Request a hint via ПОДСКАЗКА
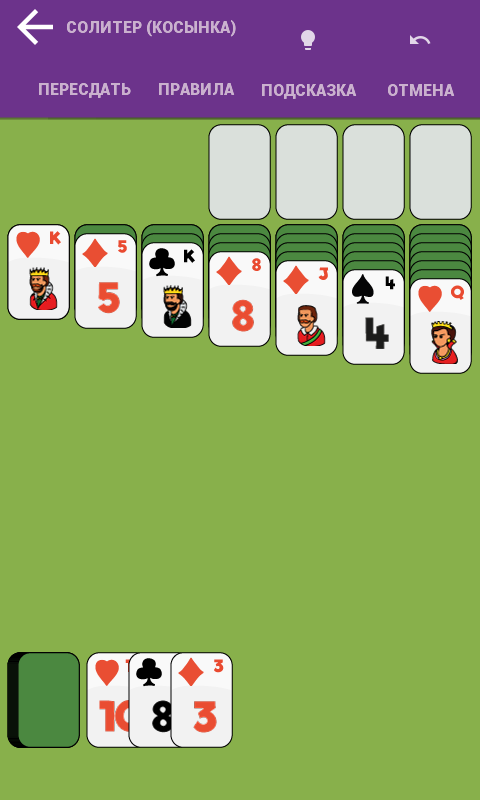Screen dimensions: 480x800 (x=309, y=90)
